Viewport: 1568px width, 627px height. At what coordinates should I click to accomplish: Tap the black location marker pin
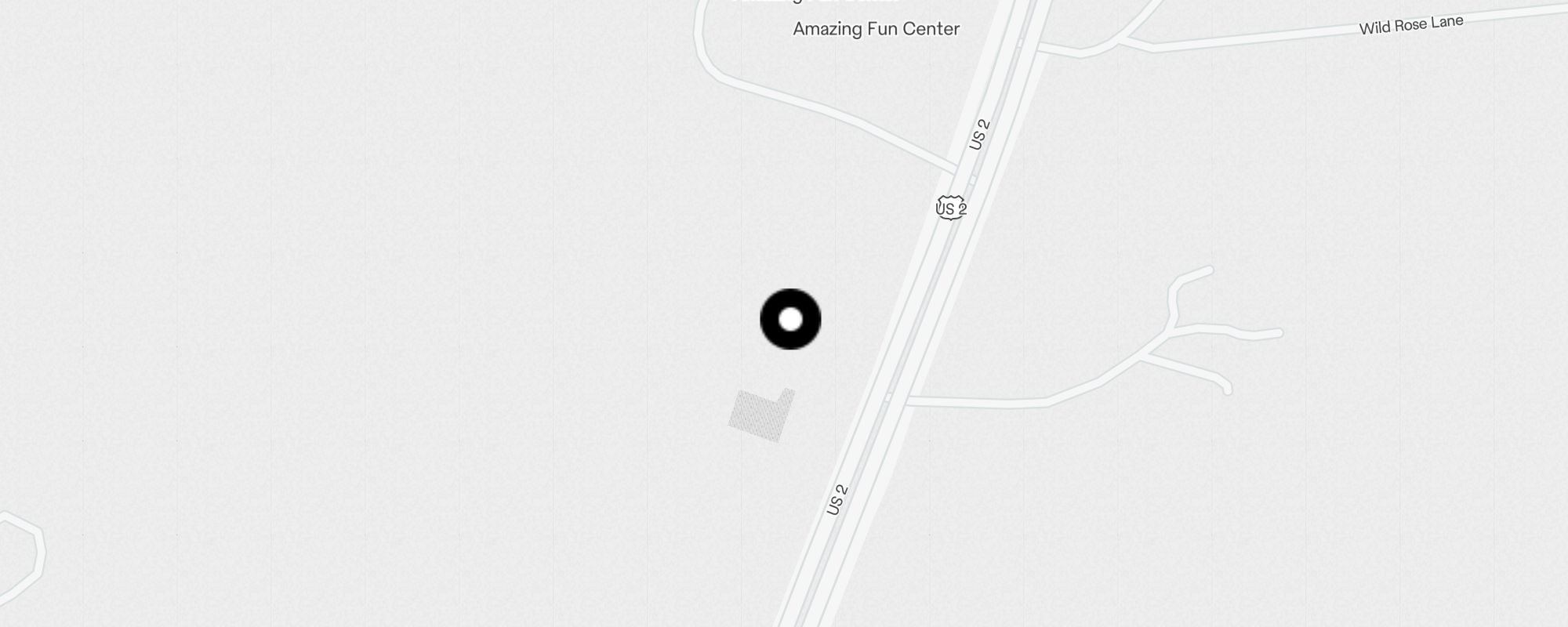790,319
